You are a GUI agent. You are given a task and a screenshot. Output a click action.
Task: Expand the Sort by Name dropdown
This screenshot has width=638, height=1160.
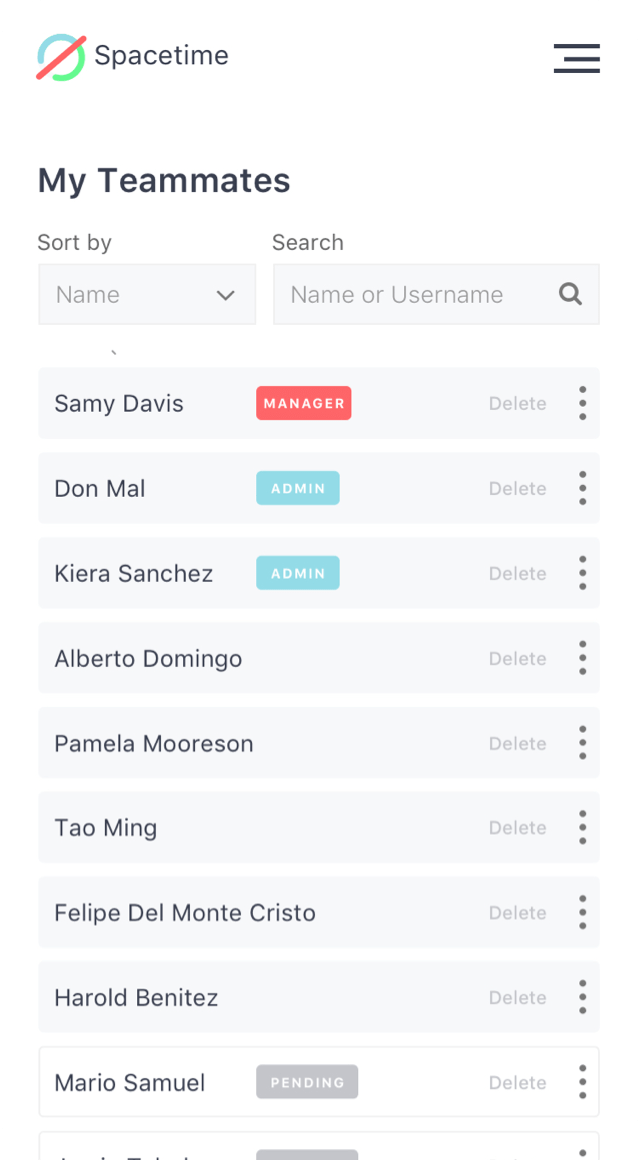[x=147, y=294]
